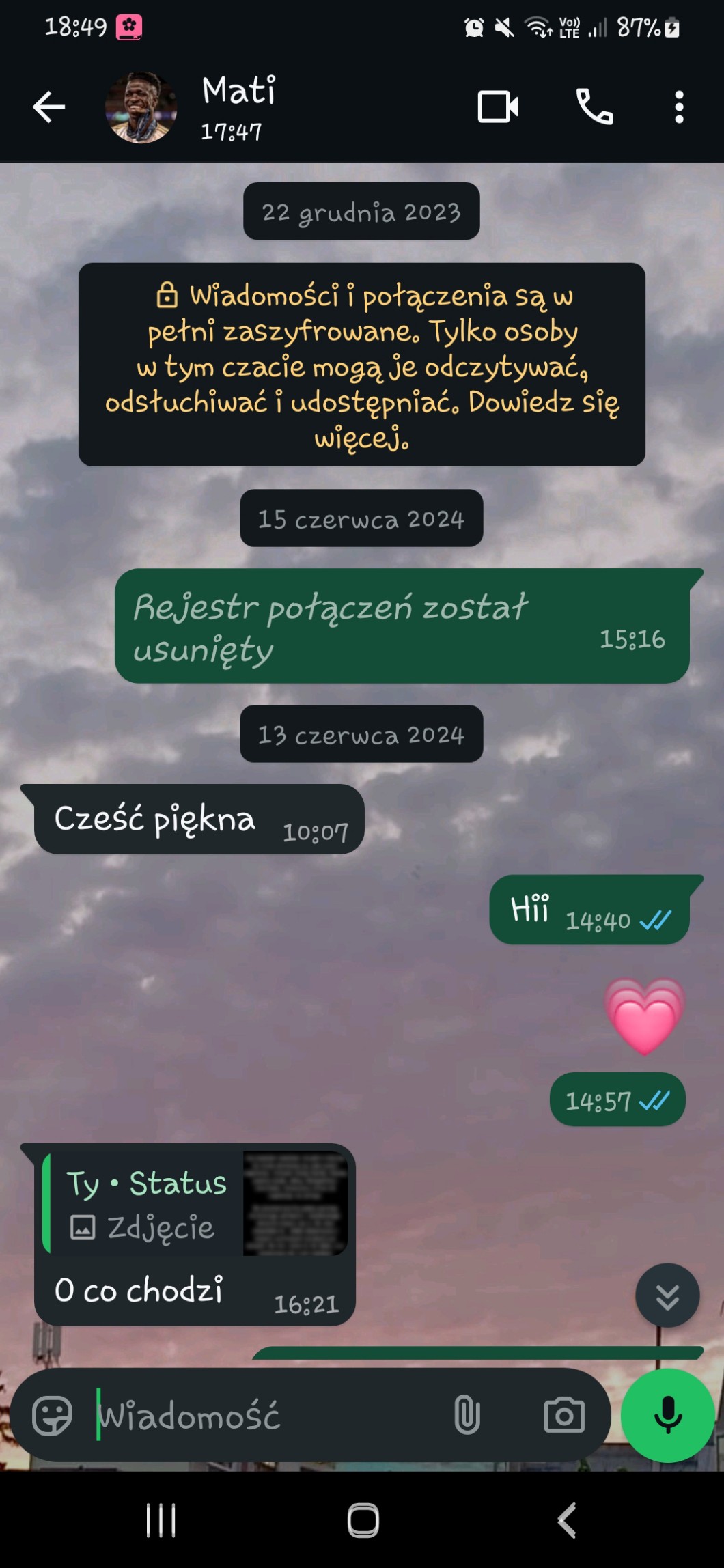The width and height of the screenshot is (724, 1568).
Task: Start a voice call with Mati
Action: (x=594, y=107)
